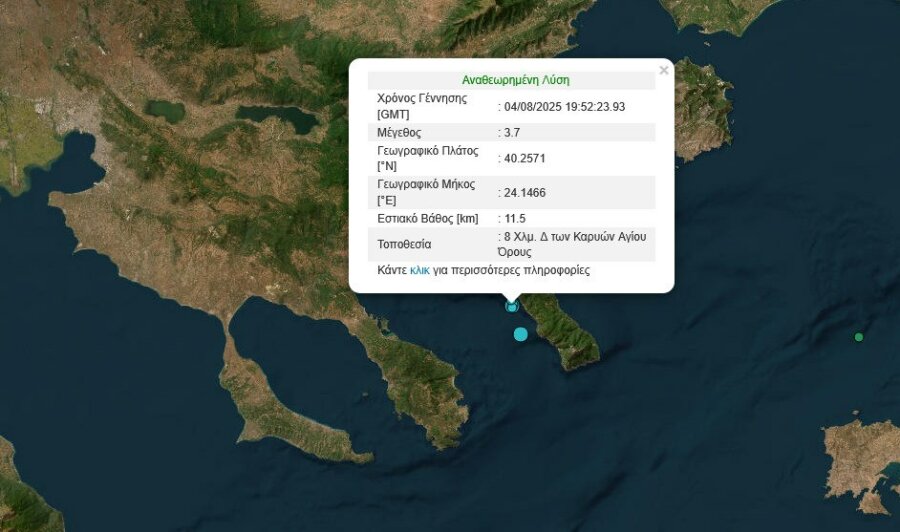Select the large cyan earthquake marker
The width and height of the screenshot is (900, 532).
point(520,334)
